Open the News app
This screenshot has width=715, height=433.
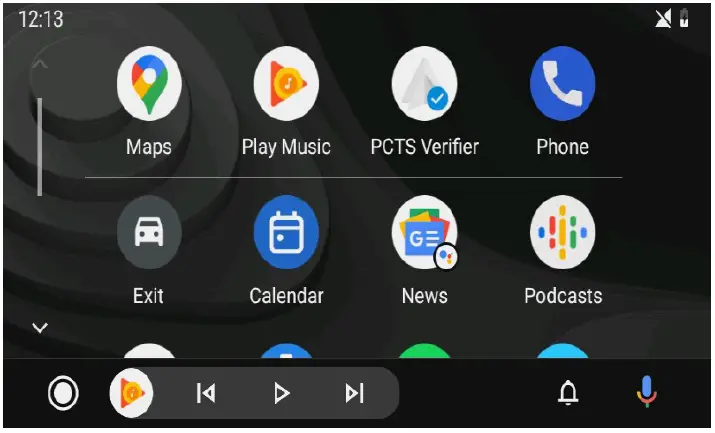(424, 234)
